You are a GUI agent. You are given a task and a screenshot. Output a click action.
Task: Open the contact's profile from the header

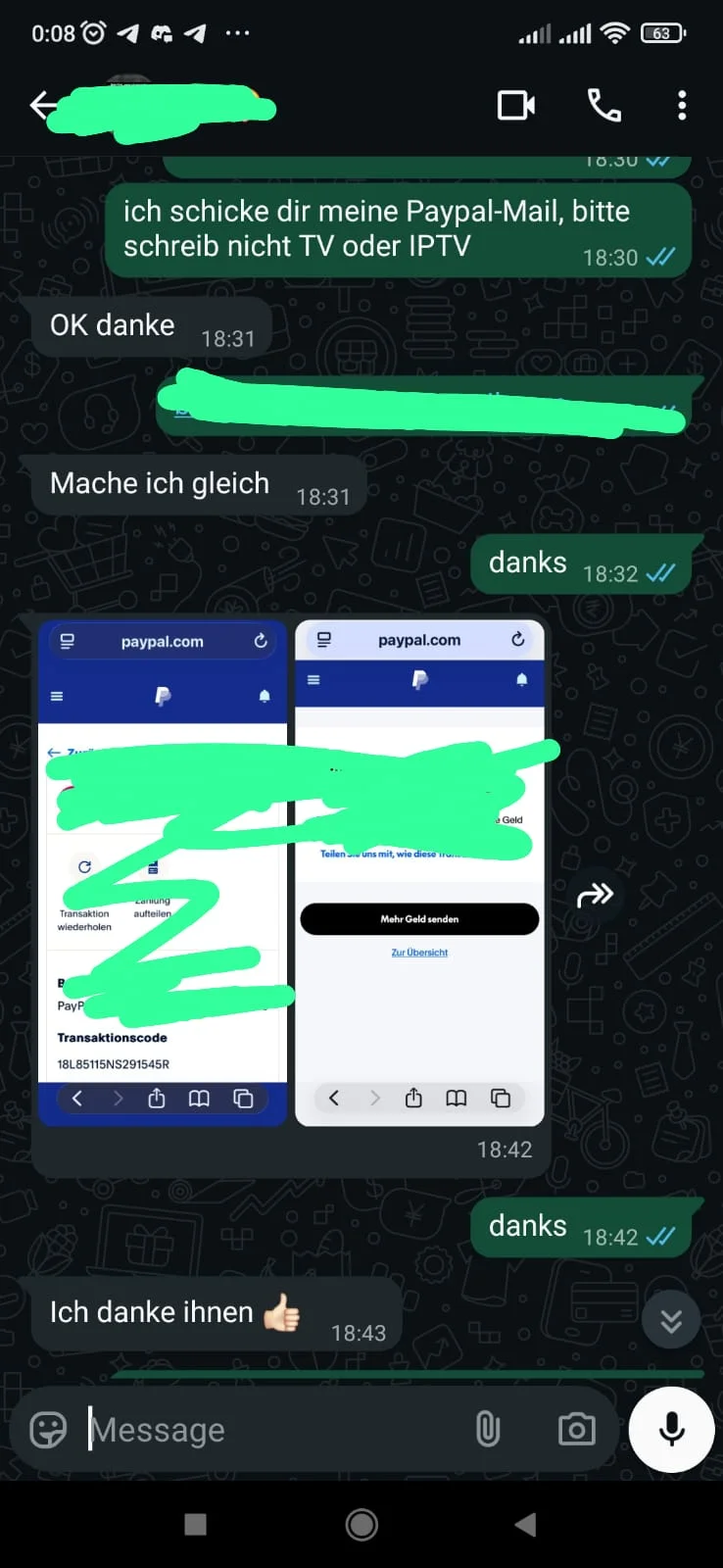tap(167, 105)
